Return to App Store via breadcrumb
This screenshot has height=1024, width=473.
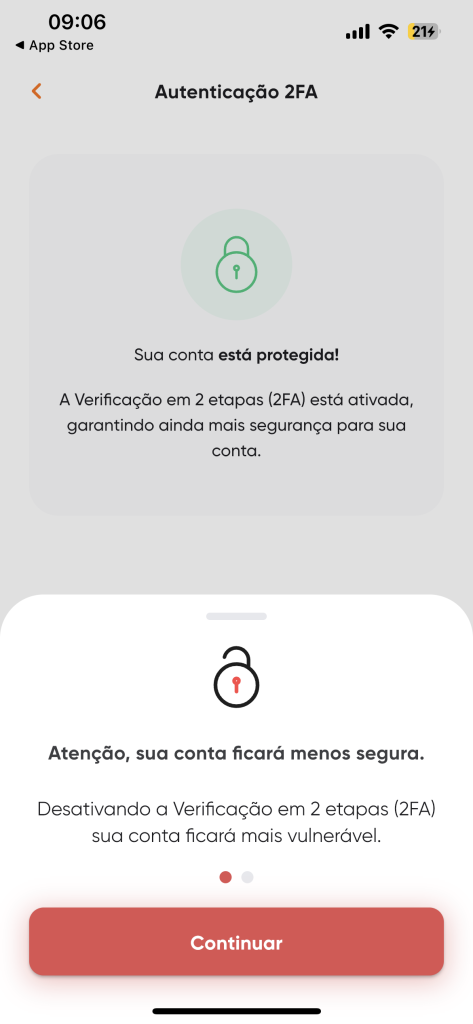pos(54,45)
